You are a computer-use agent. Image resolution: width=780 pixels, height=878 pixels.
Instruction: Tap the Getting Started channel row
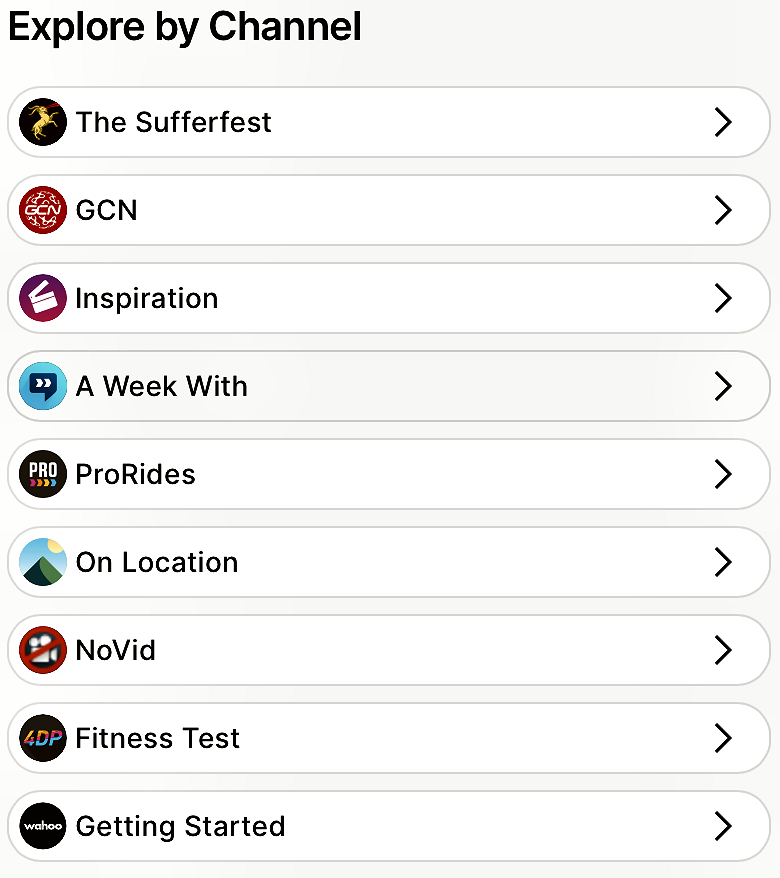(x=388, y=826)
